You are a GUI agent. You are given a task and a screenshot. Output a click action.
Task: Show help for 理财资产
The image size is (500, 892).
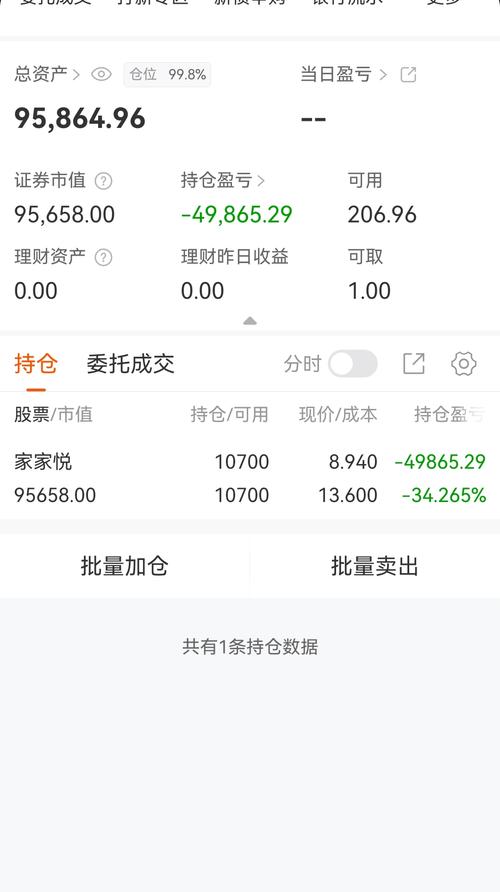pos(103,257)
